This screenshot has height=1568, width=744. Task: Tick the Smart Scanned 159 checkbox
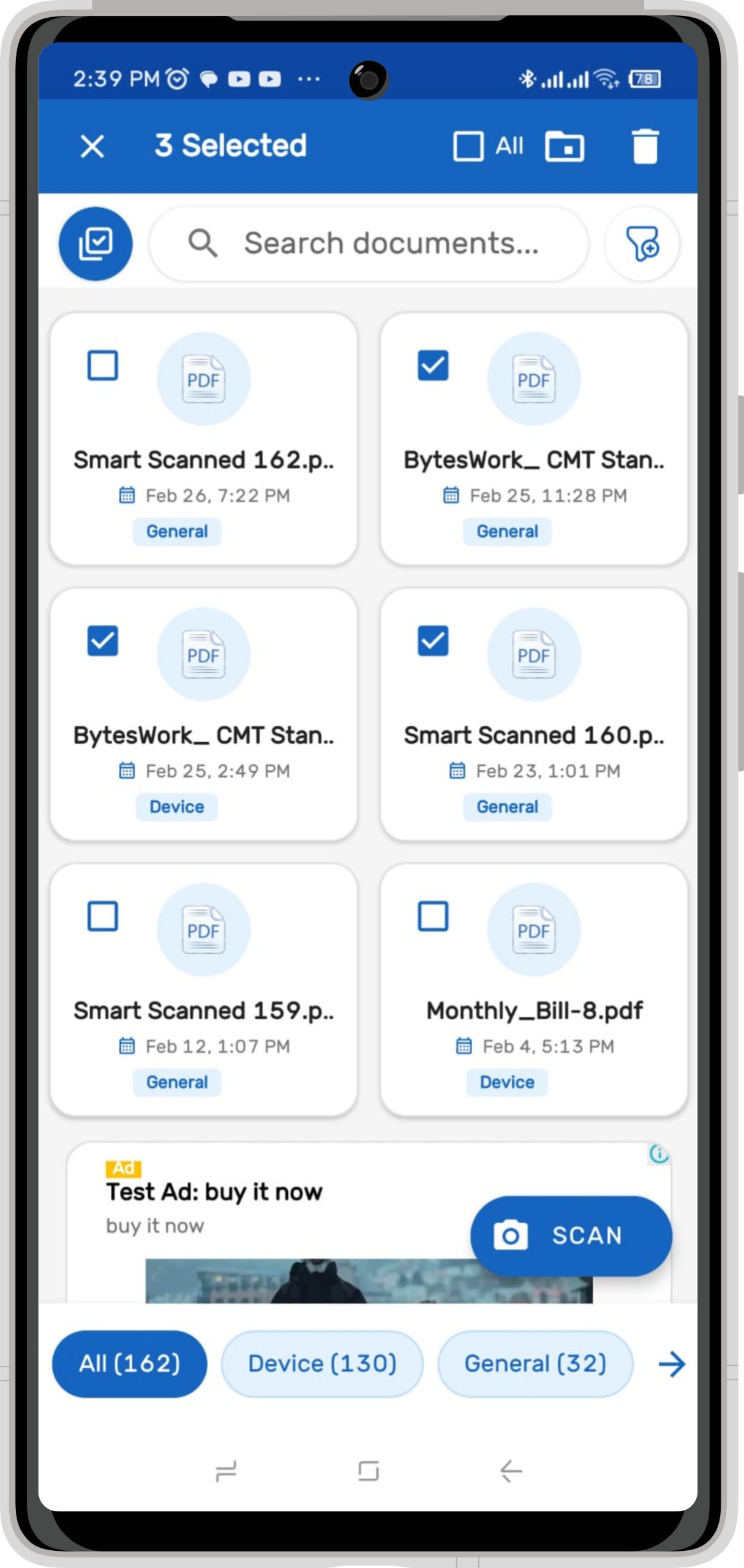coord(102,917)
